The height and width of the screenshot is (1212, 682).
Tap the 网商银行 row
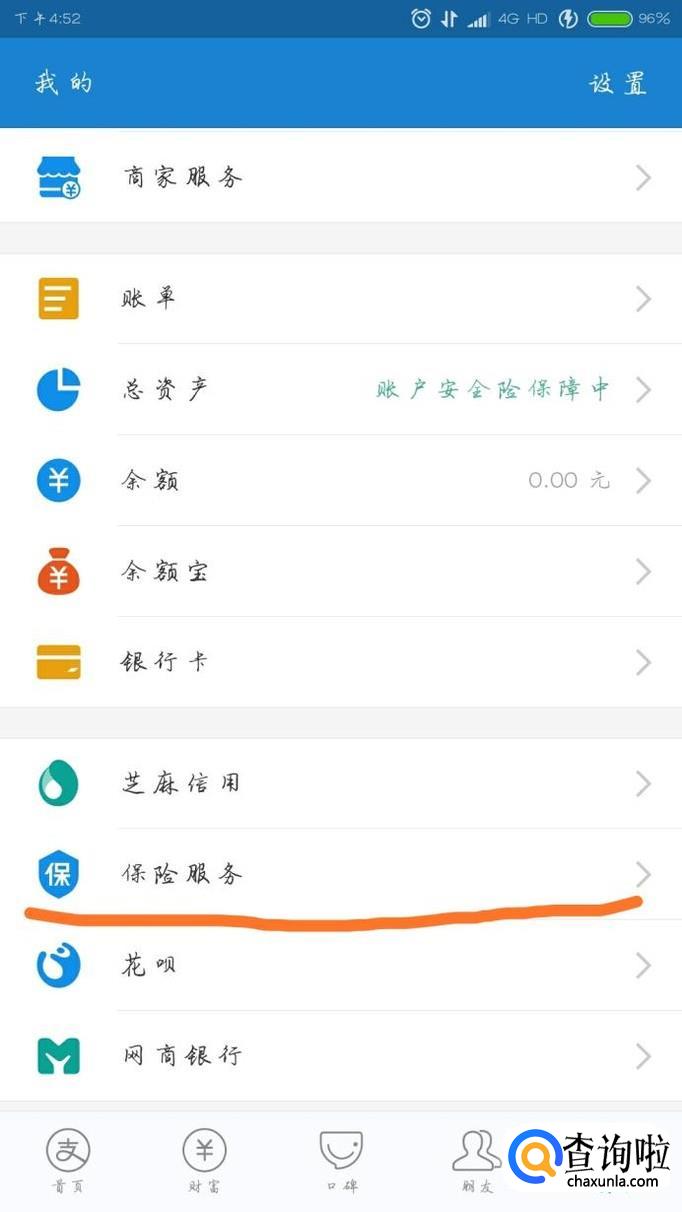click(x=340, y=1055)
